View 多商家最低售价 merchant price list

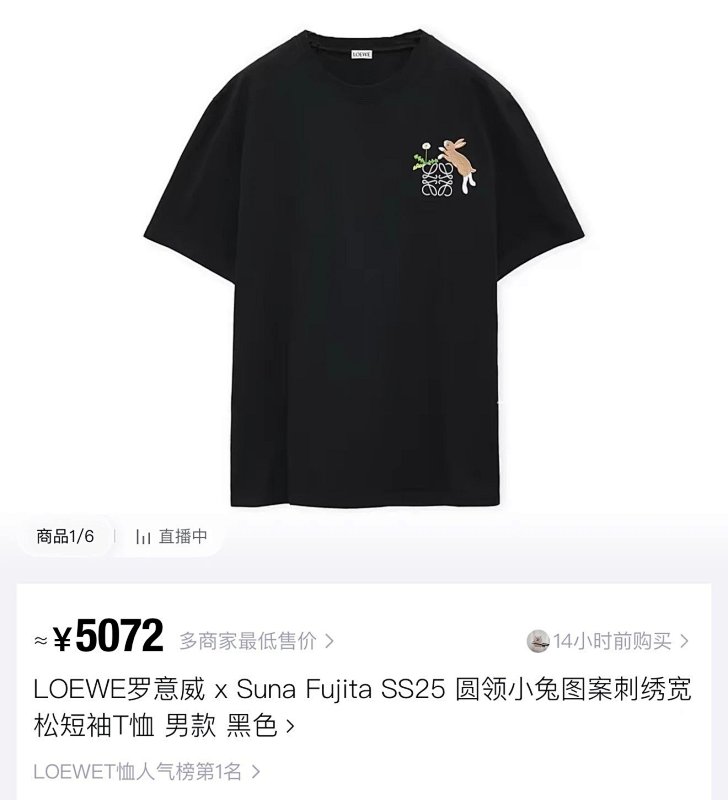click(x=256, y=641)
